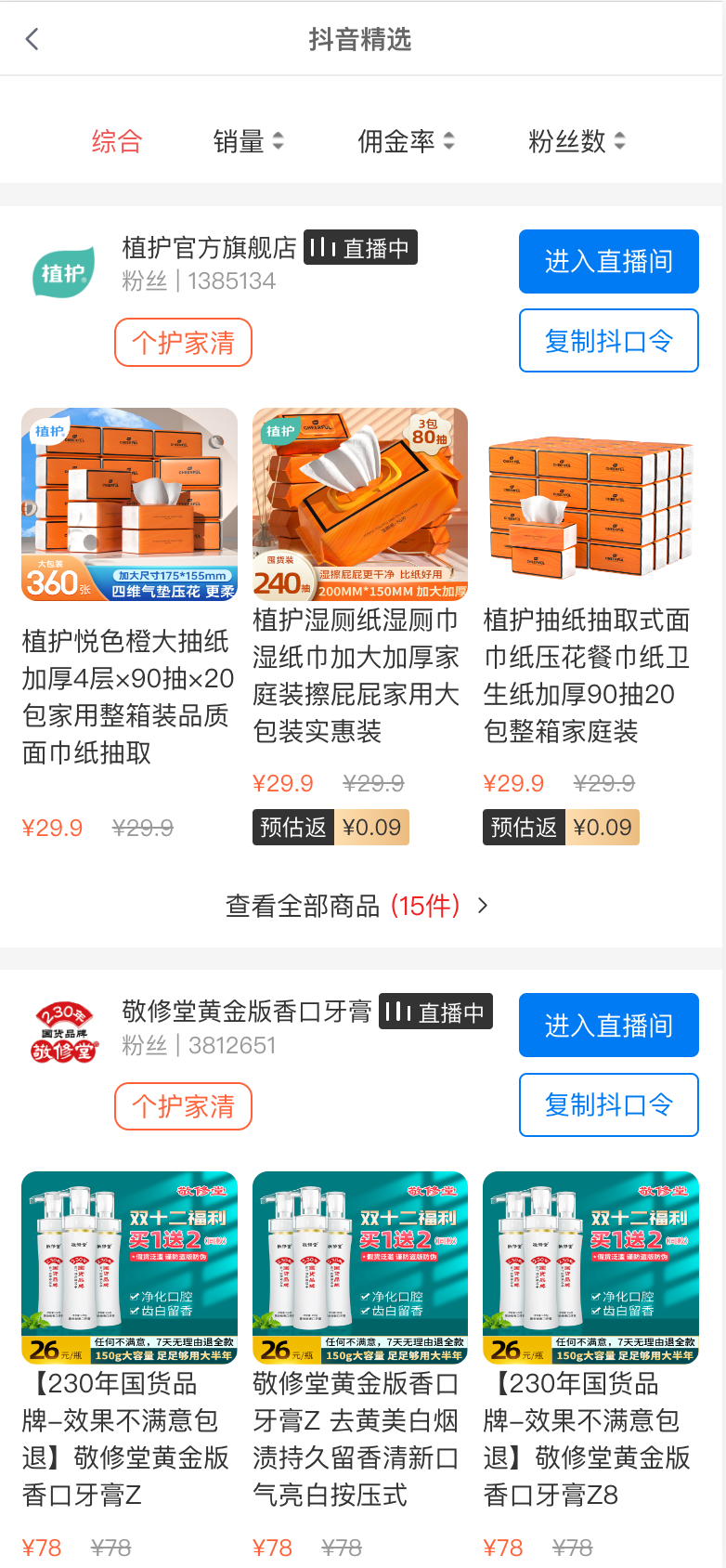This screenshot has width=726, height=1568.
Task: Open 植护湿厕纸湿厕巾 product card
Action: (359, 504)
